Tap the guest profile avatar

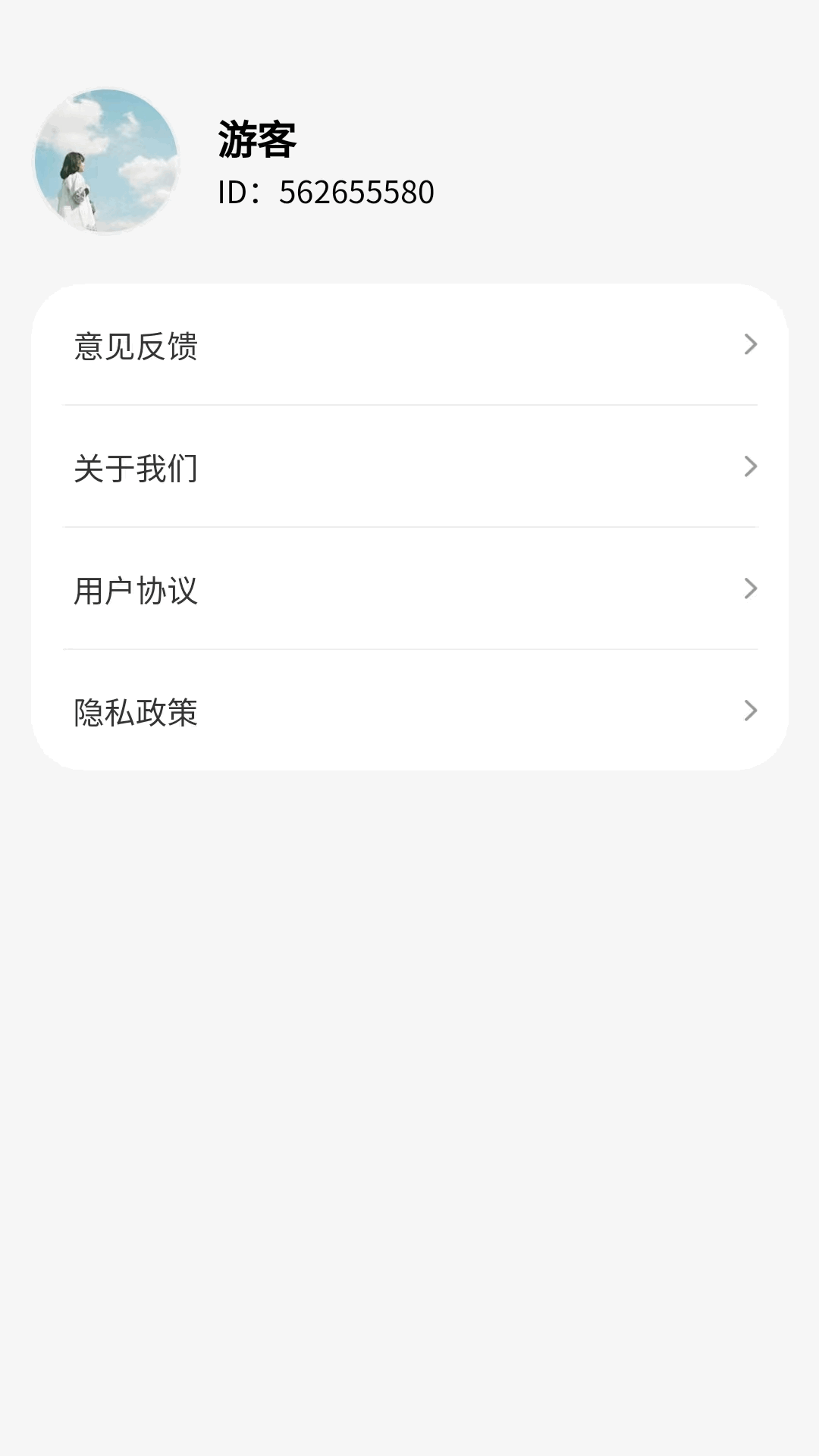coord(107,161)
